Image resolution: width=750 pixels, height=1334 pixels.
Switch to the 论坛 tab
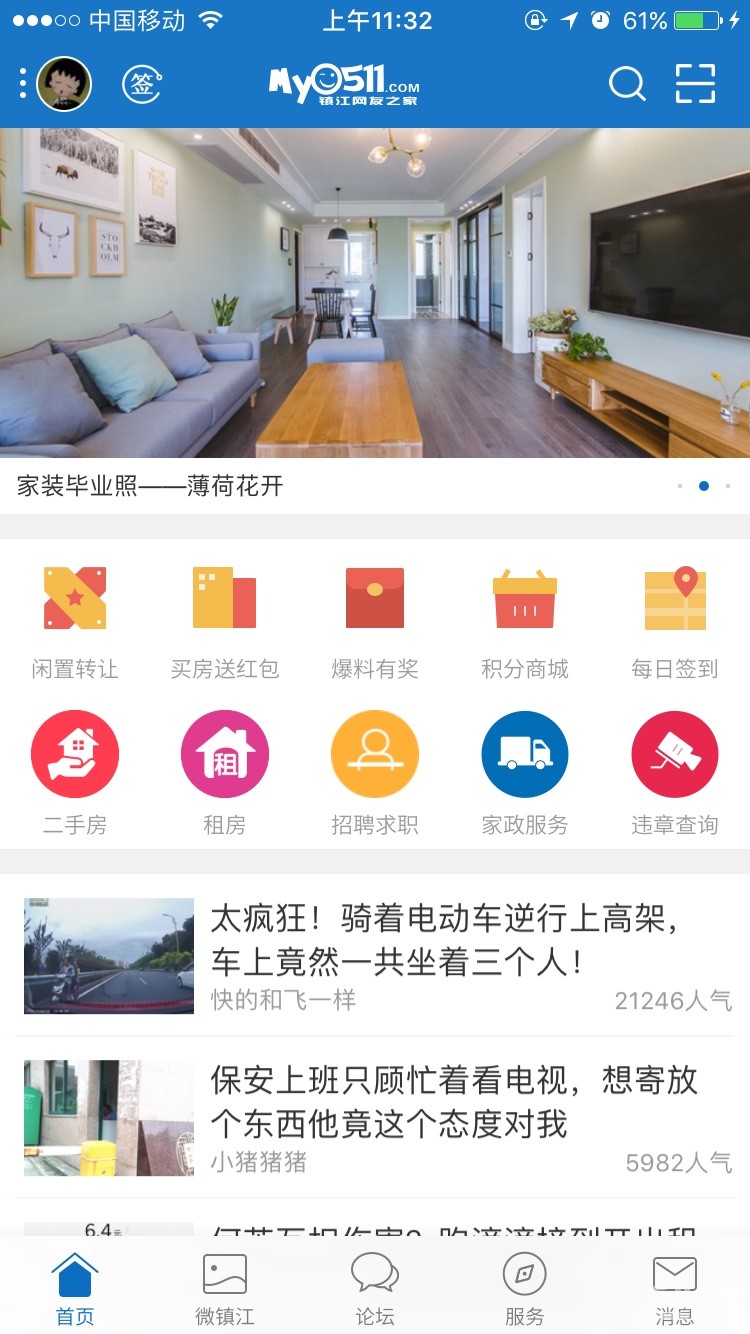coord(375,1289)
